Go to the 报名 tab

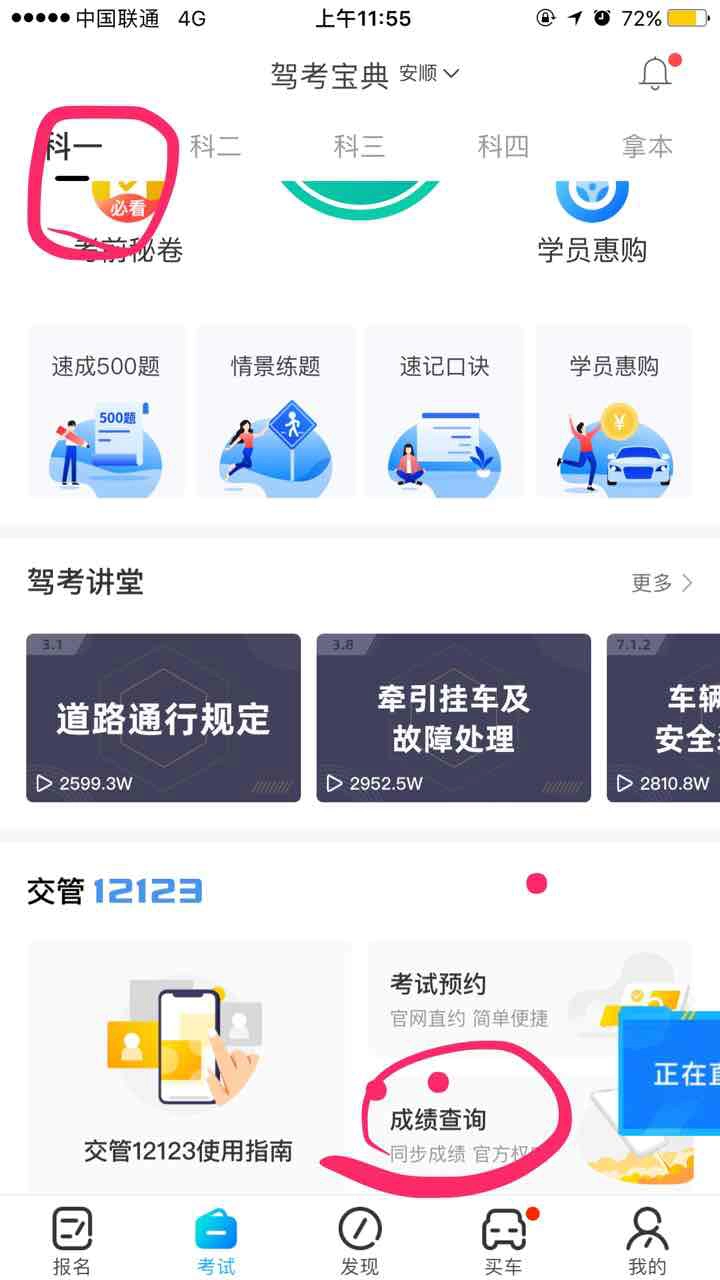[72, 1240]
